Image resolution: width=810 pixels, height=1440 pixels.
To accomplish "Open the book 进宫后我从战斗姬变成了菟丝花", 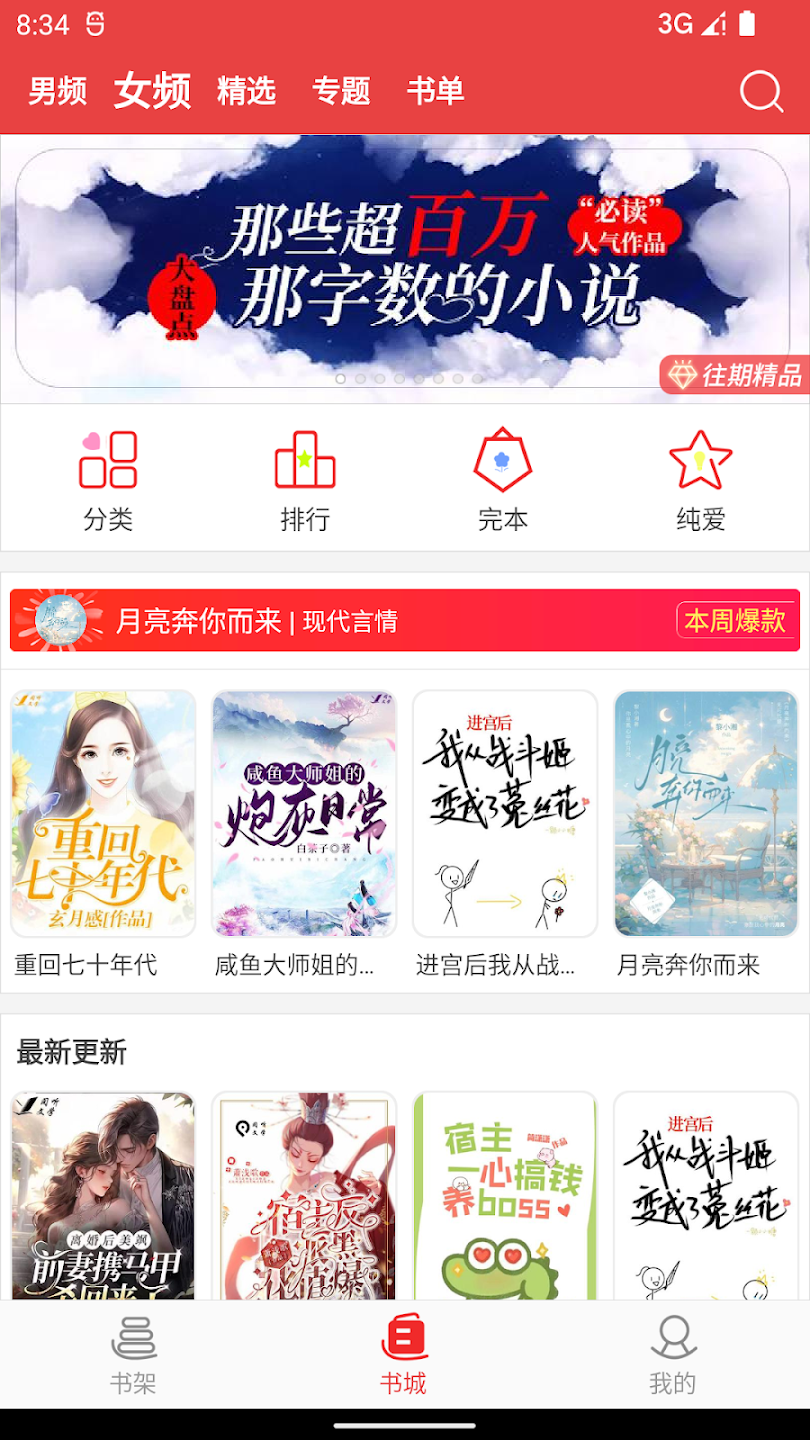I will [504, 813].
